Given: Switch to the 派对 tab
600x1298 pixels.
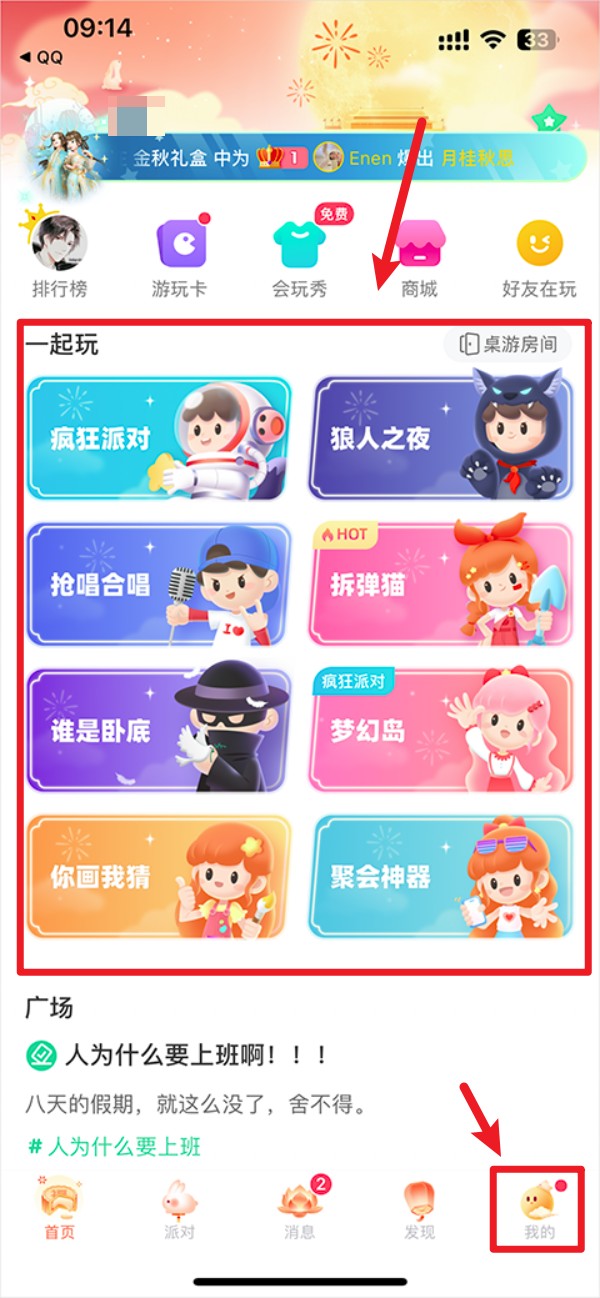Looking at the screenshot, I should [180, 1212].
